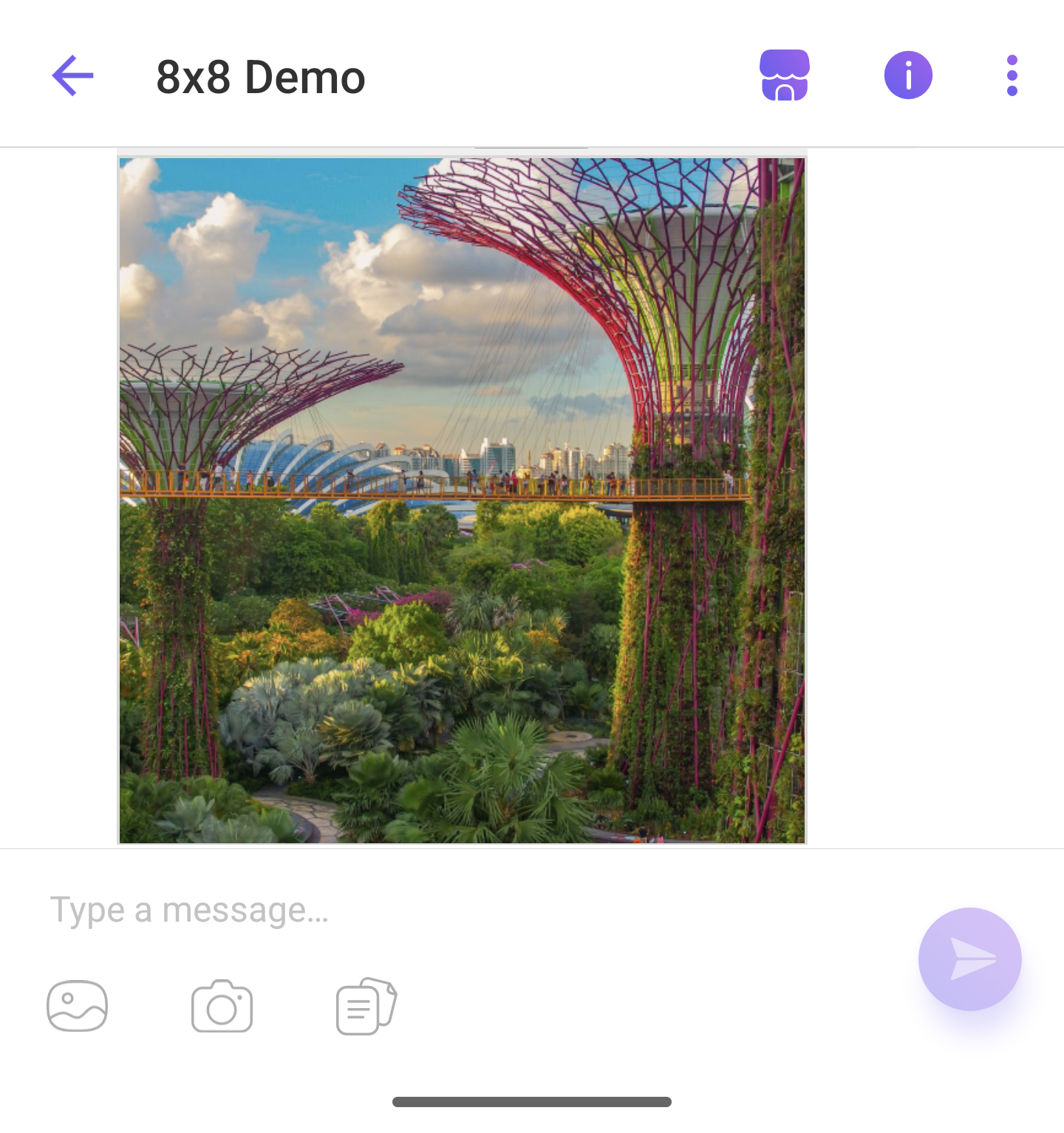Tap the back arrow to leave the chat
Viewport: 1064px width, 1133px height.
point(72,75)
